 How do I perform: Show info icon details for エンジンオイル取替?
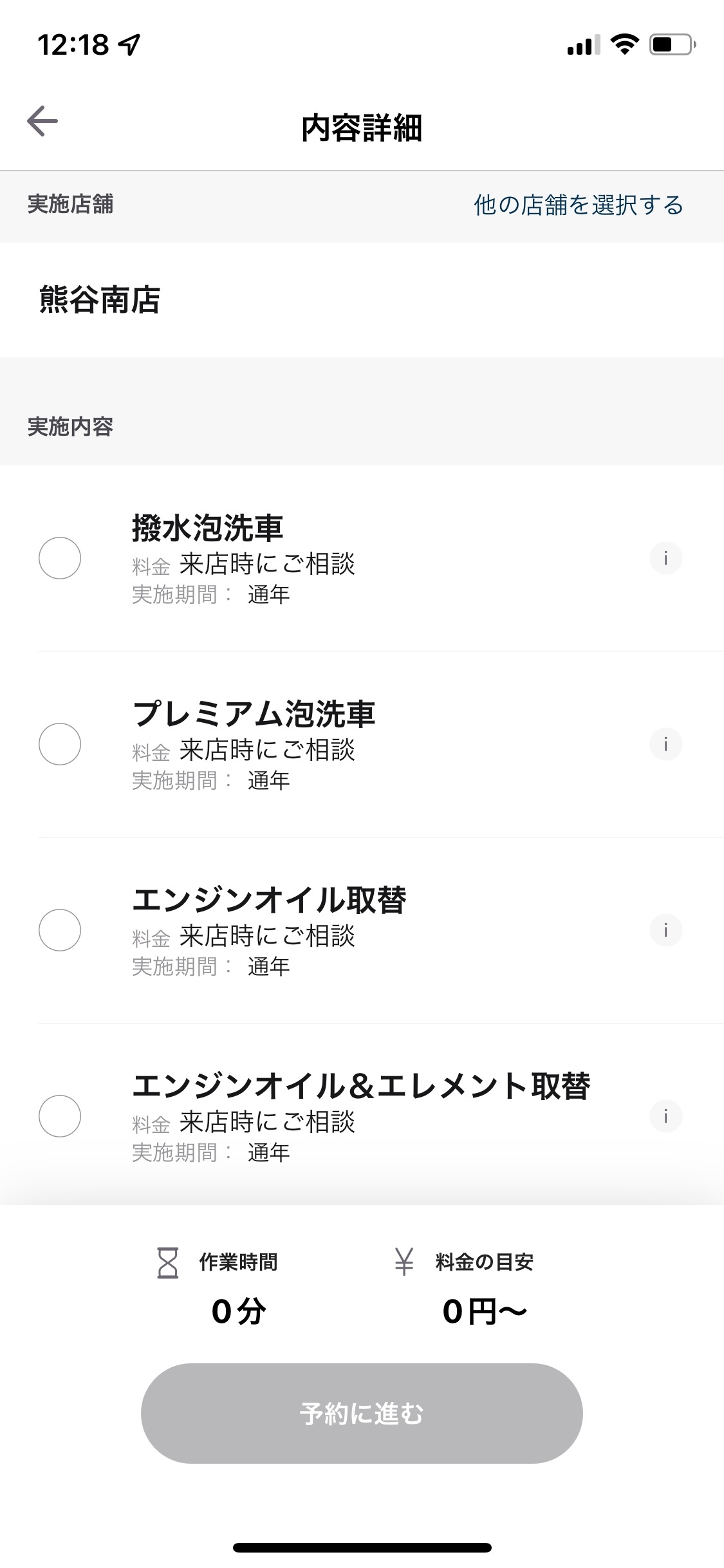[x=665, y=930]
